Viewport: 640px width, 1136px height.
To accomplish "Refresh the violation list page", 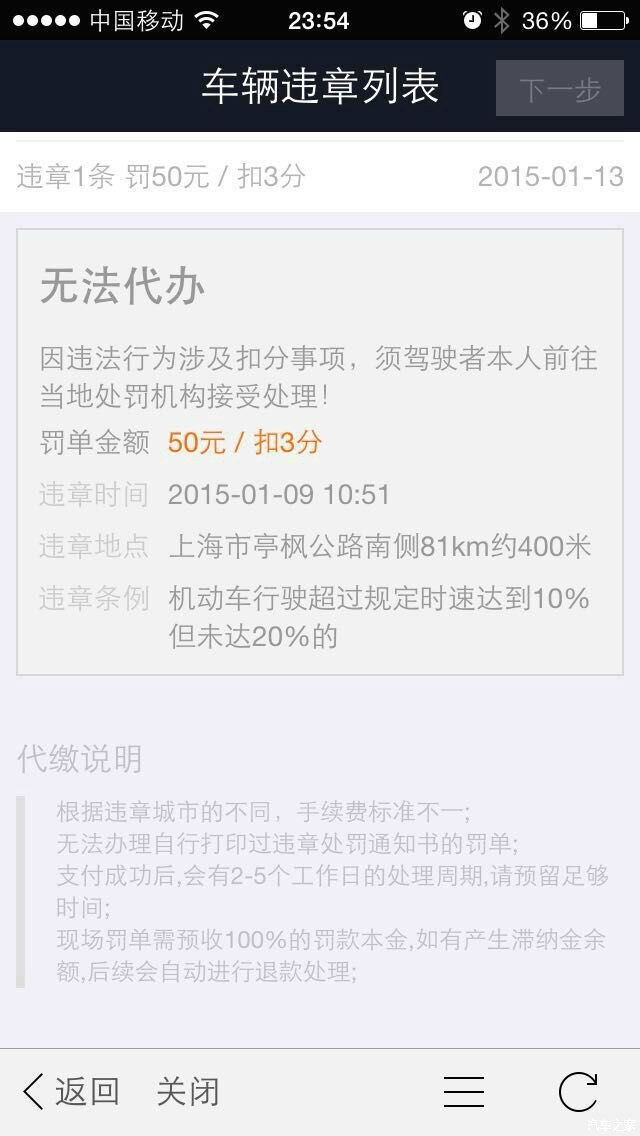I will (x=577, y=1091).
